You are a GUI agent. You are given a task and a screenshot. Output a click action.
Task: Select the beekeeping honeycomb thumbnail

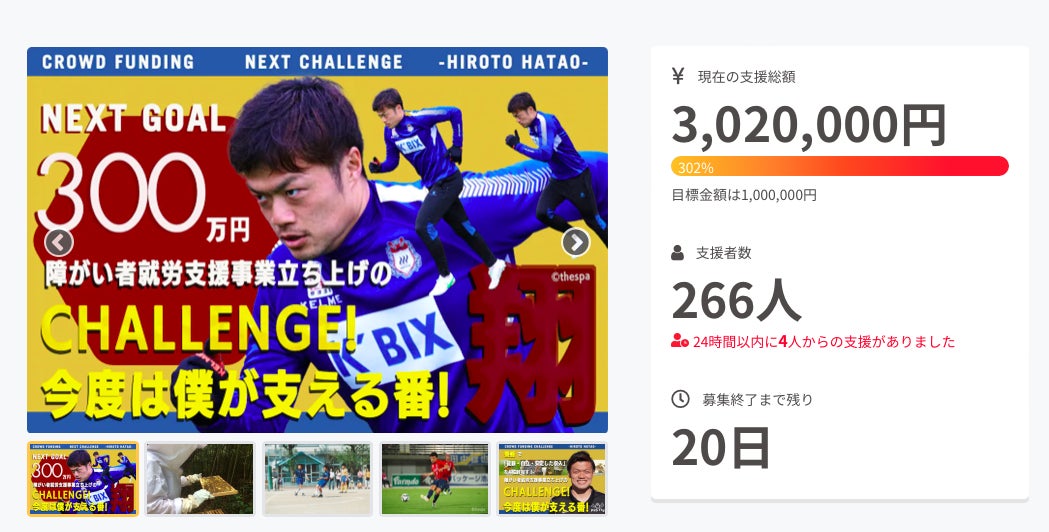(x=199, y=479)
